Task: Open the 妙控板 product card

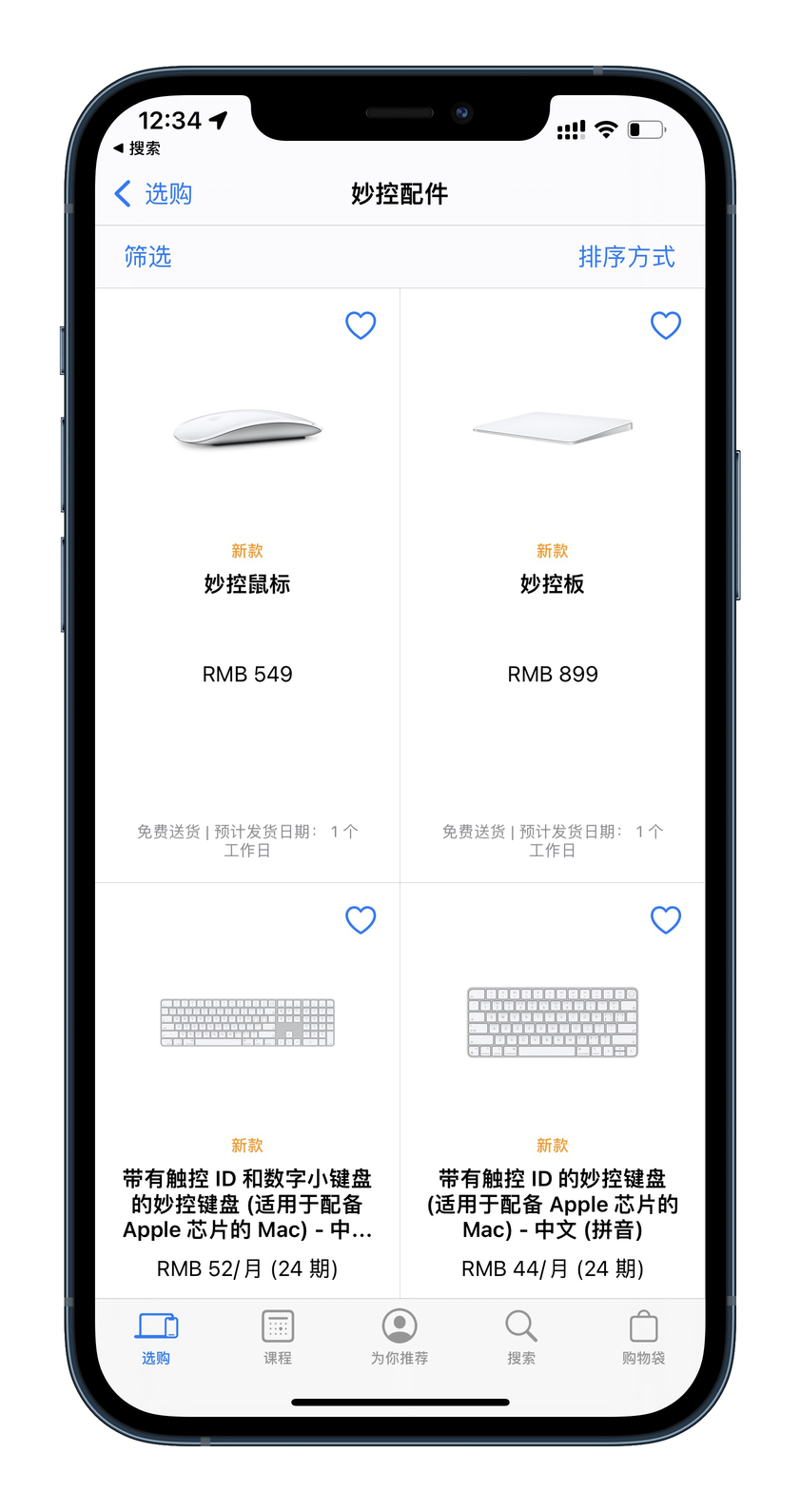Action: pos(552,584)
